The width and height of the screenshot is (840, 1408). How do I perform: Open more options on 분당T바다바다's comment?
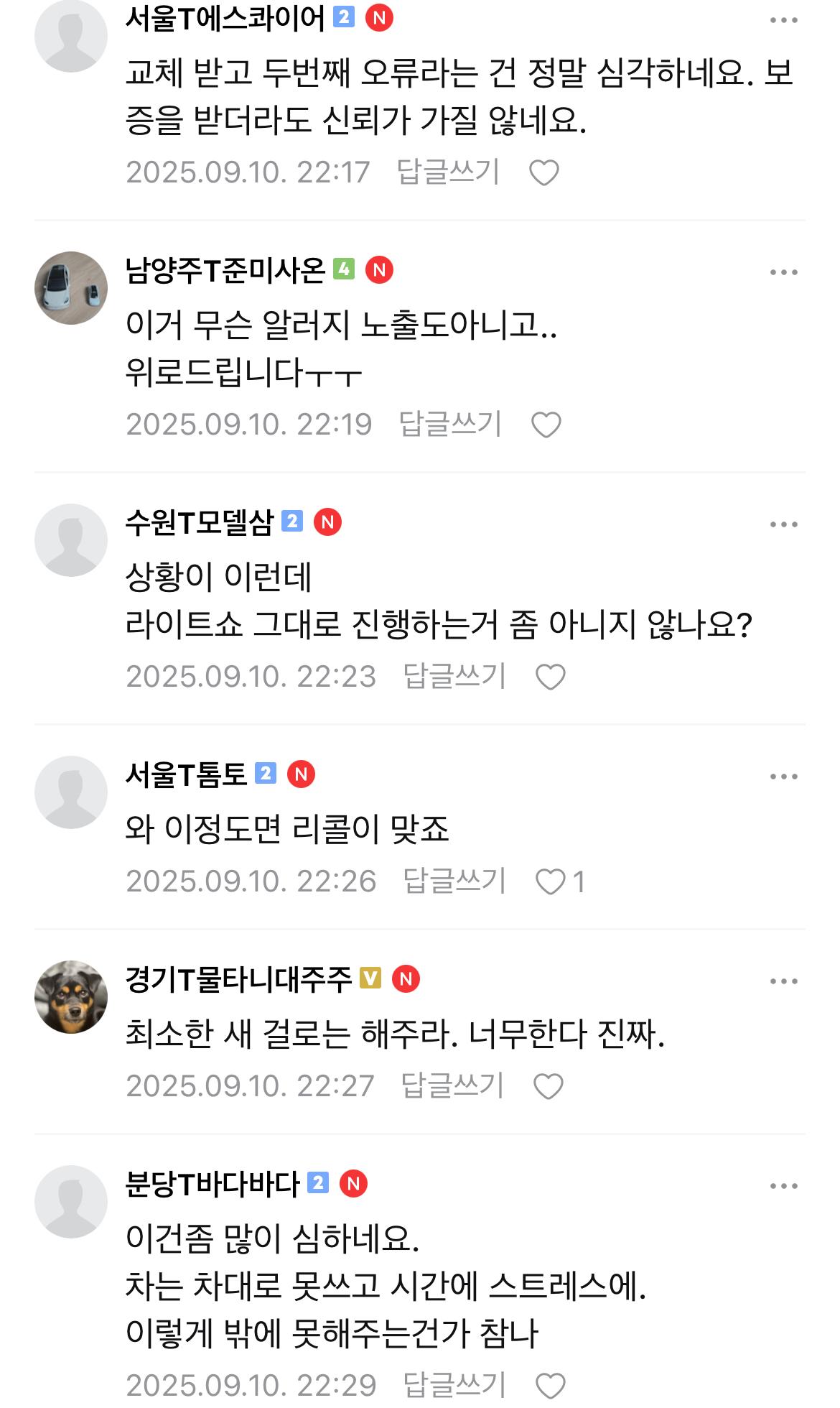783,1186
